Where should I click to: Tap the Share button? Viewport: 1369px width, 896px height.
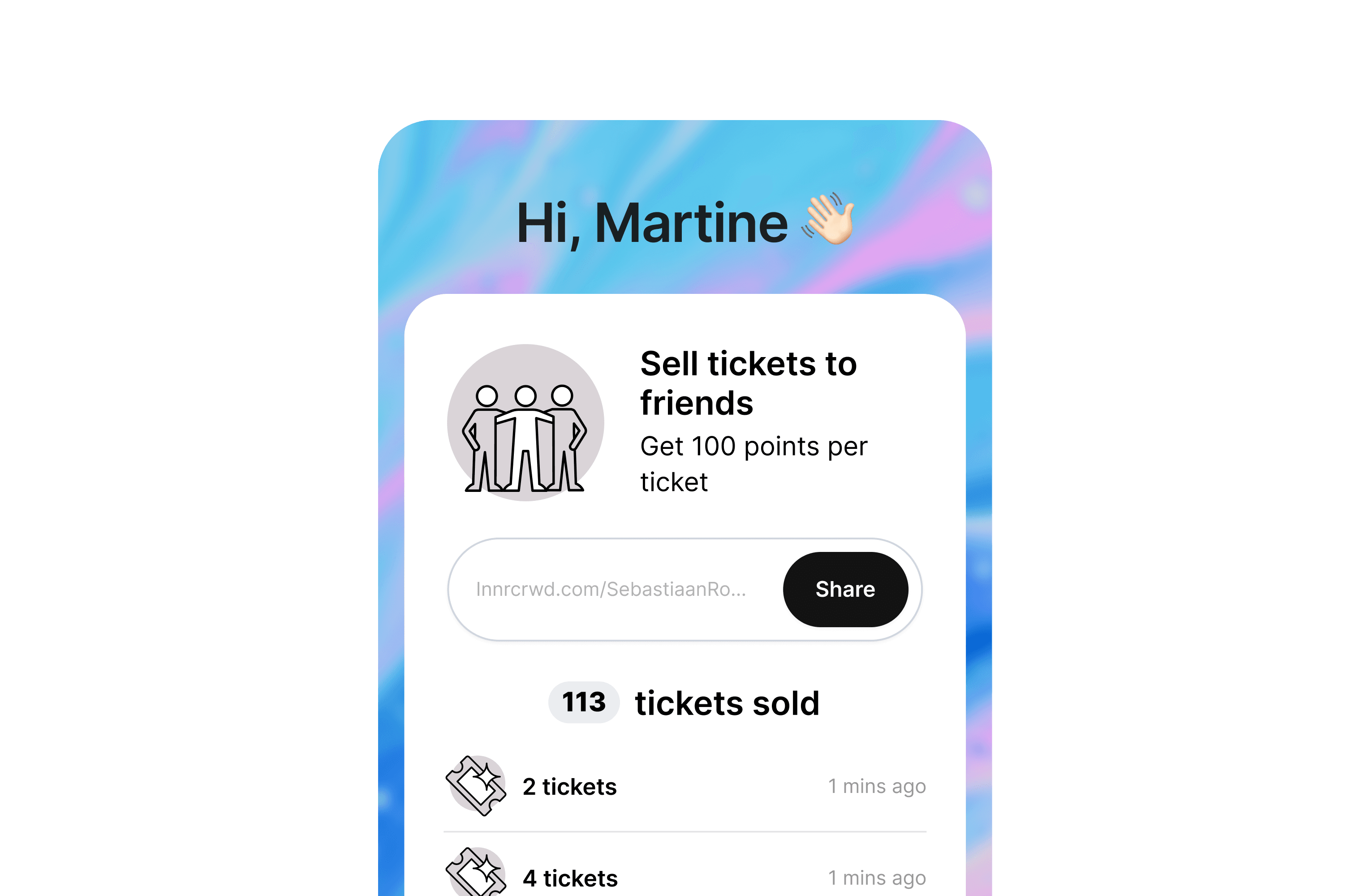pyautogui.click(x=845, y=590)
